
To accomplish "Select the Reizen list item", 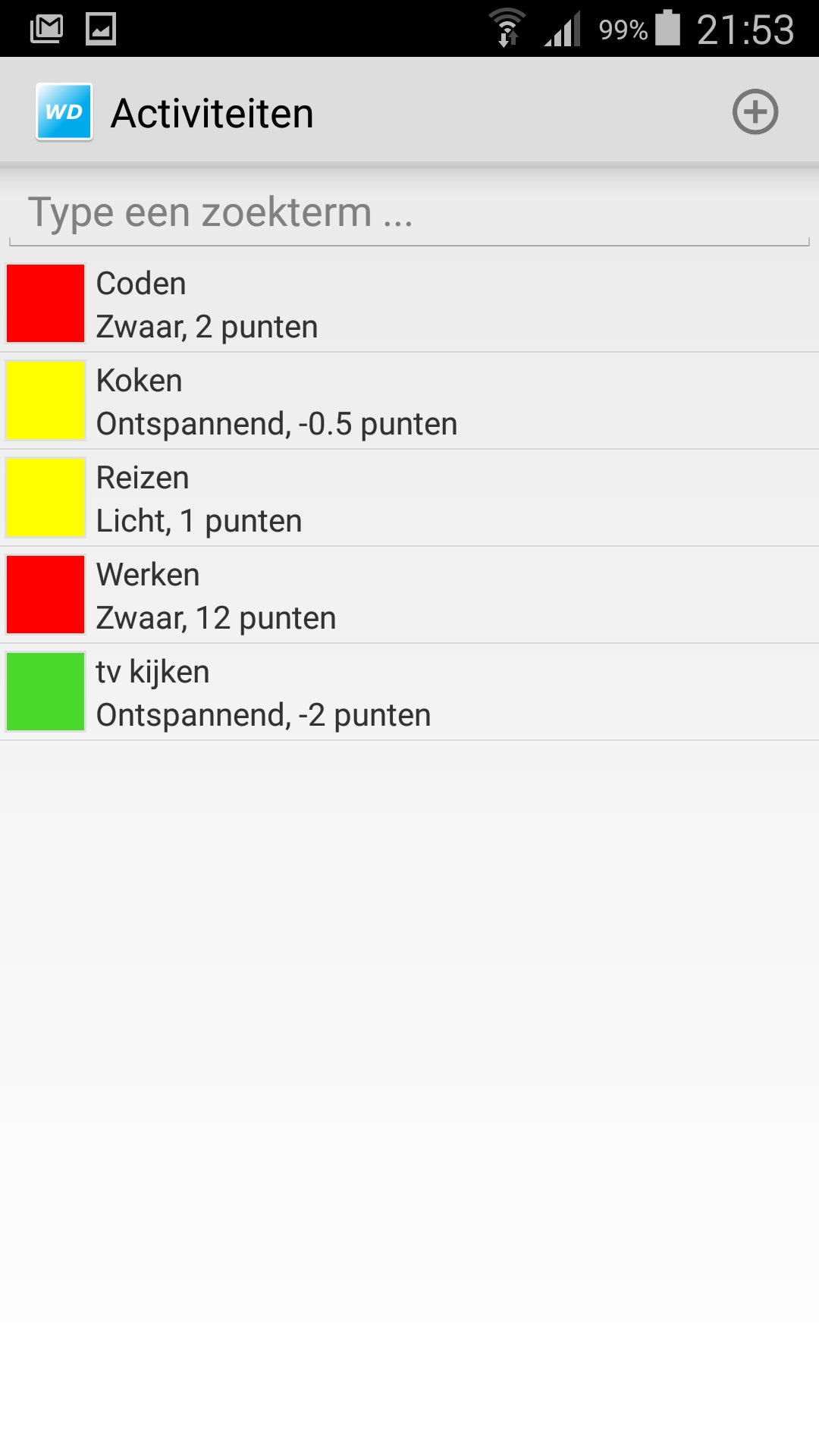I will (303, 497).
